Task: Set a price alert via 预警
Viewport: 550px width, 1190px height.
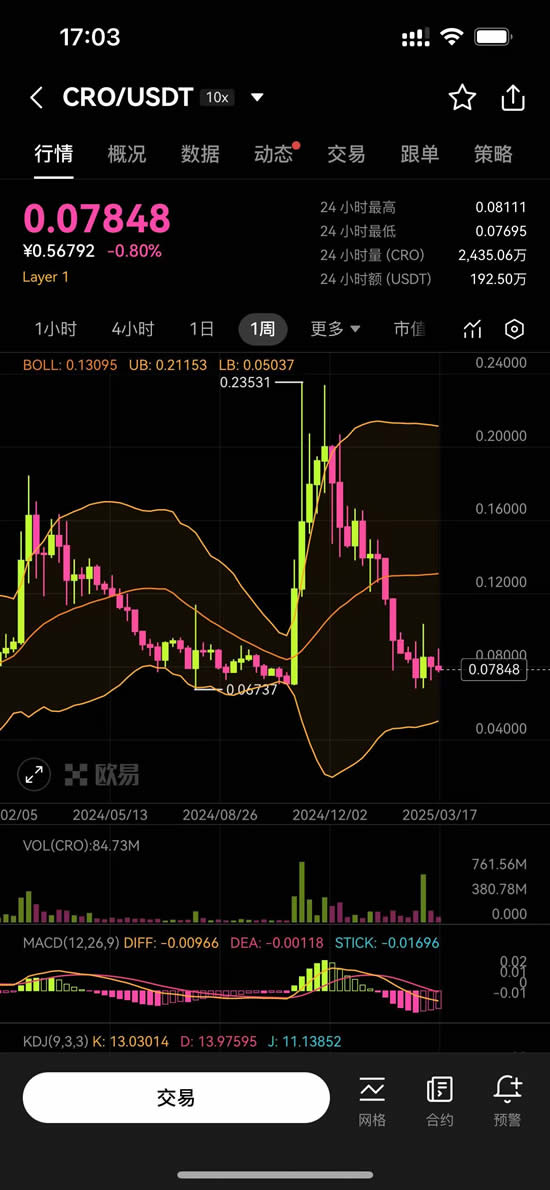Action: click(508, 1101)
